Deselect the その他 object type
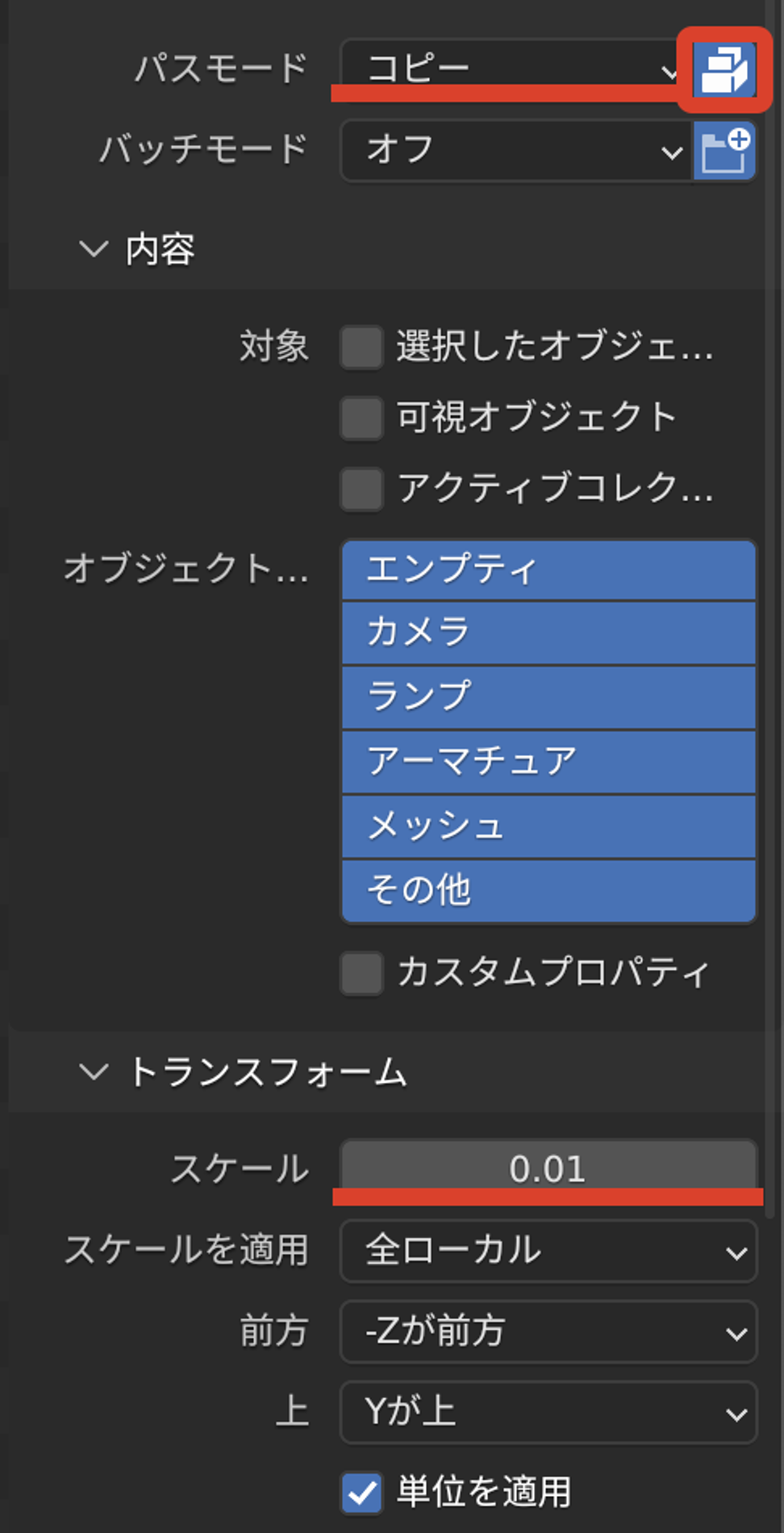Image resolution: width=784 pixels, height=1533 pixels. point(548,891)
